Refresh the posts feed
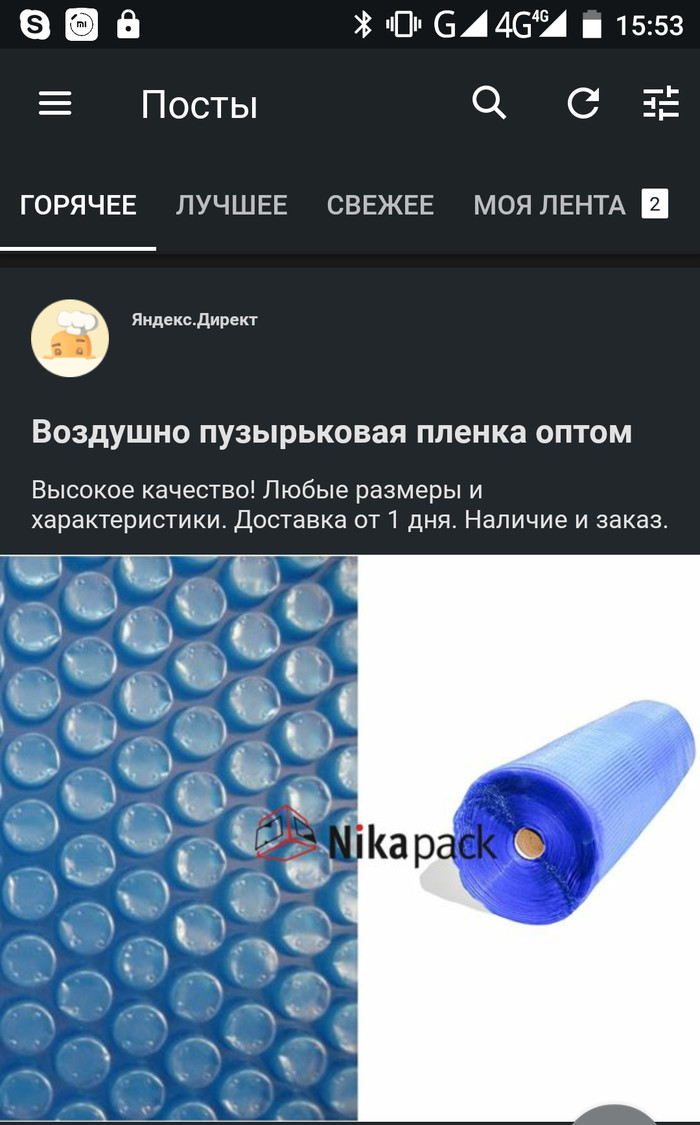This screenshot has width=700, height=1125. click(x=583, y=103)
